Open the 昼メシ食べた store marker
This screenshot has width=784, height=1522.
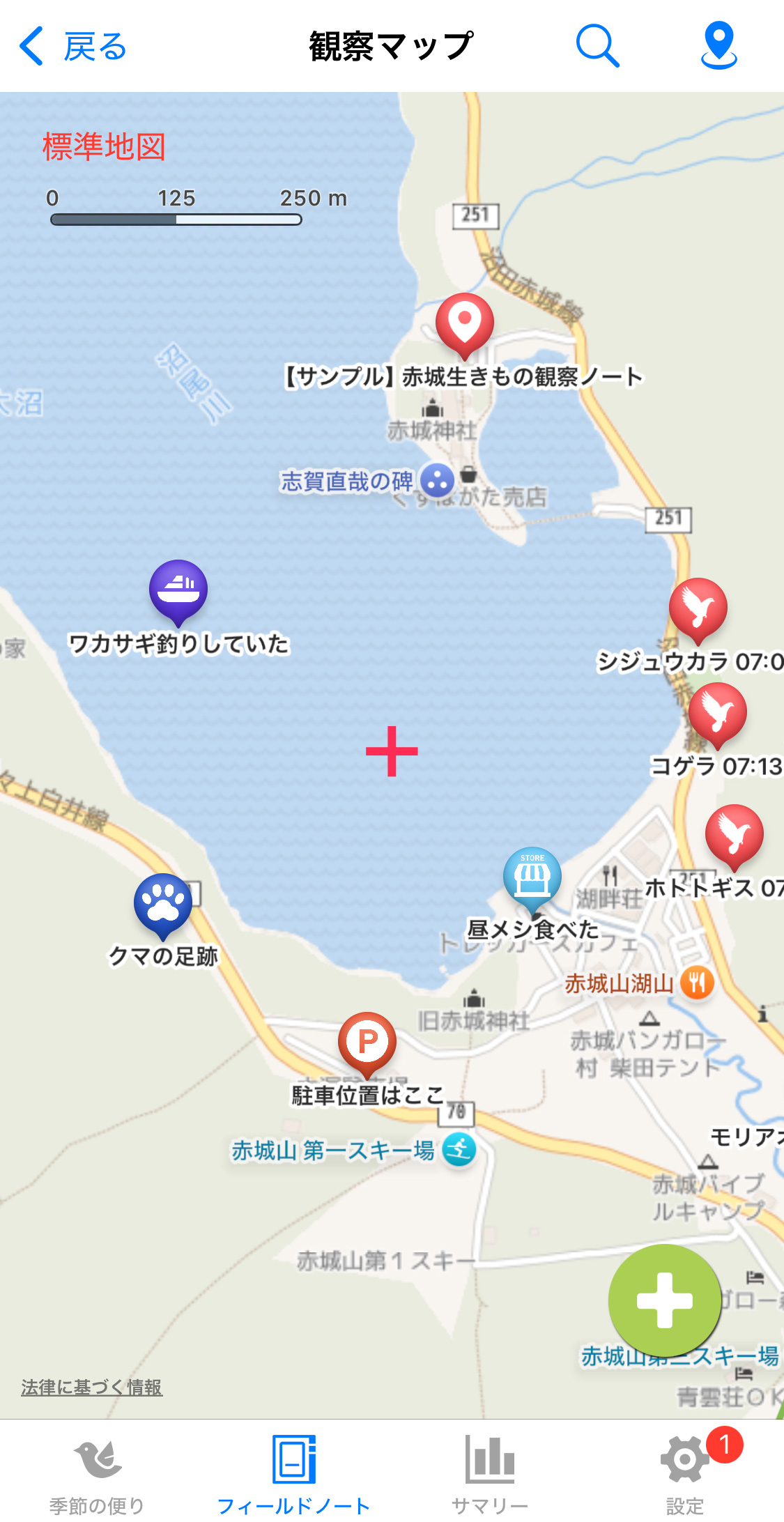(532, 877)
